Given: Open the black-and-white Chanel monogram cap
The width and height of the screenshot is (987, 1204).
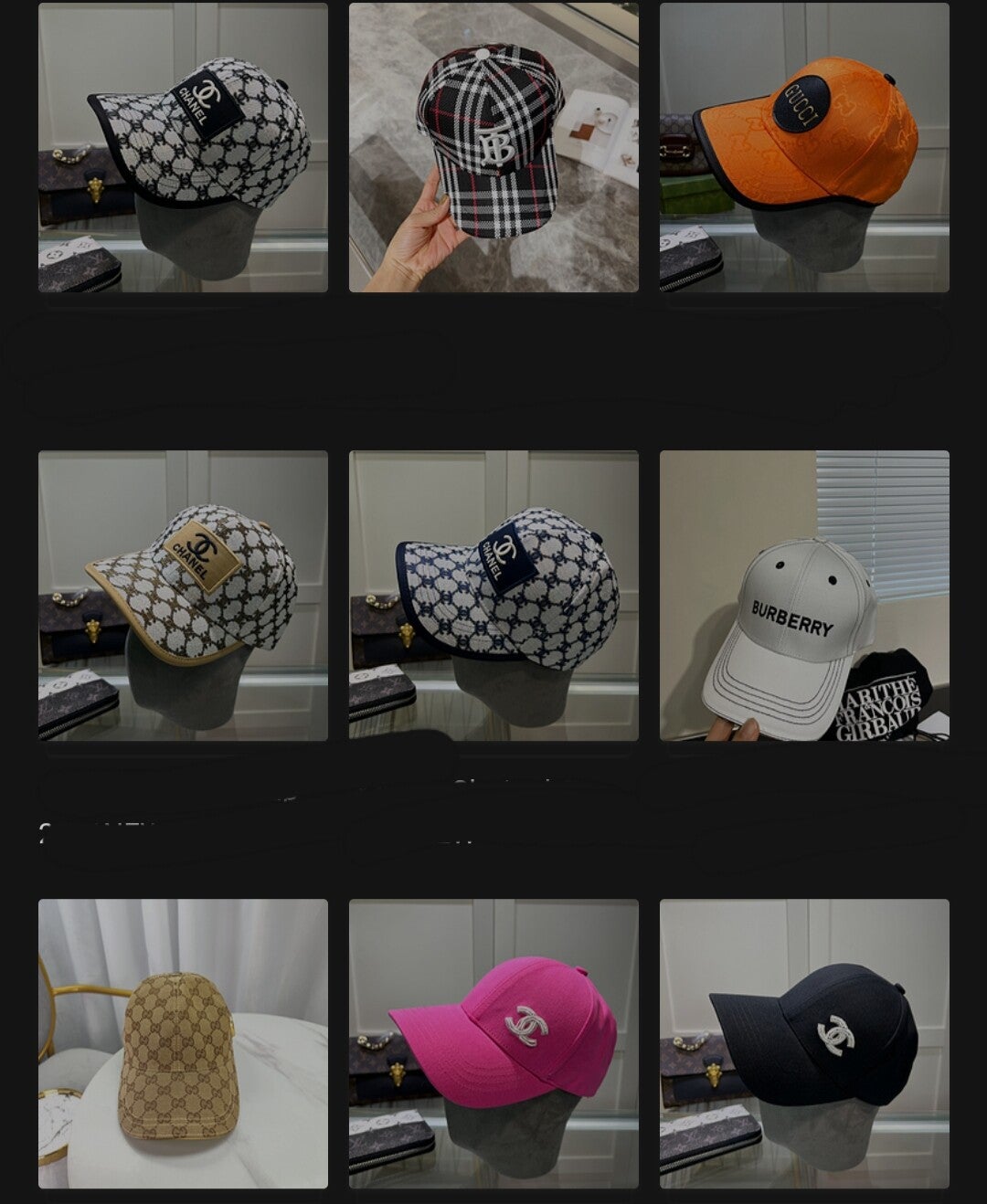Looking at the screenshot, I should click(x=183, y=147).
